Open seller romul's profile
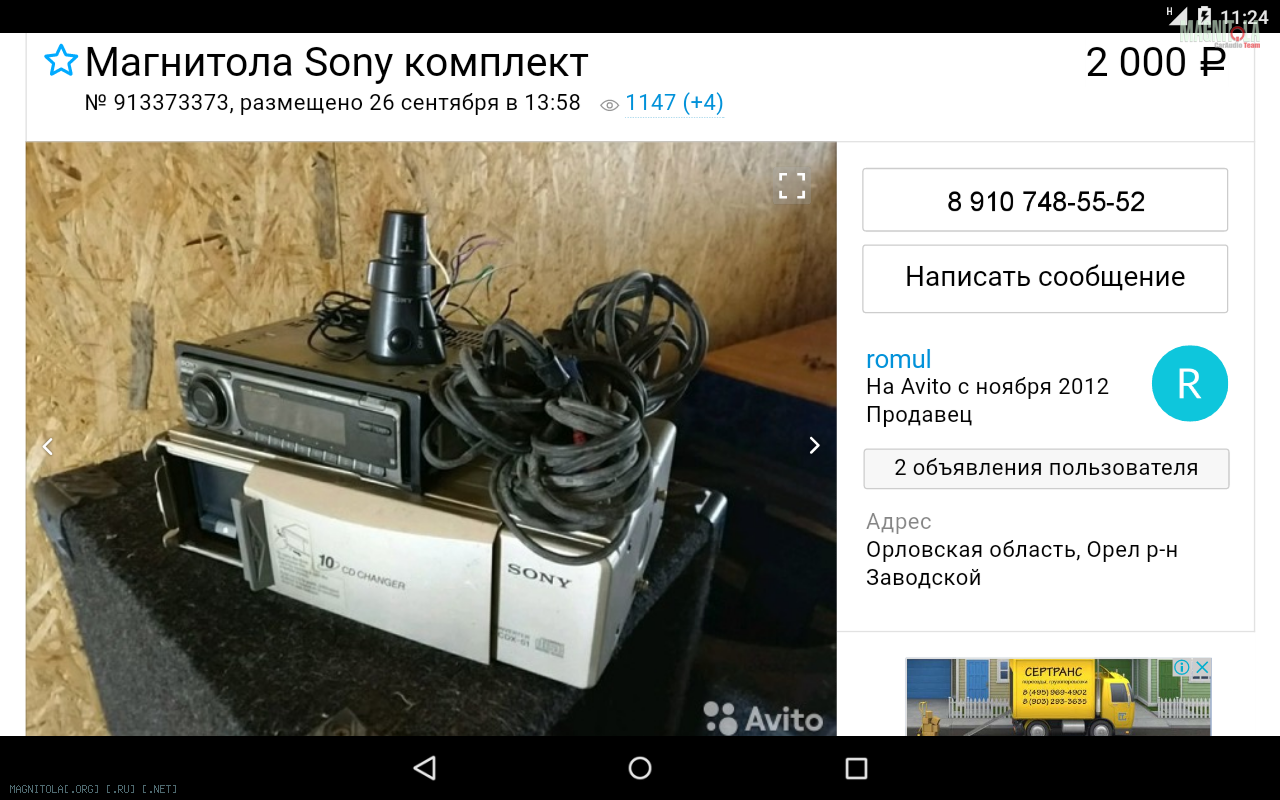This screenshot has height=800, width=1280. pyautogui.click(x=898, y=359)
